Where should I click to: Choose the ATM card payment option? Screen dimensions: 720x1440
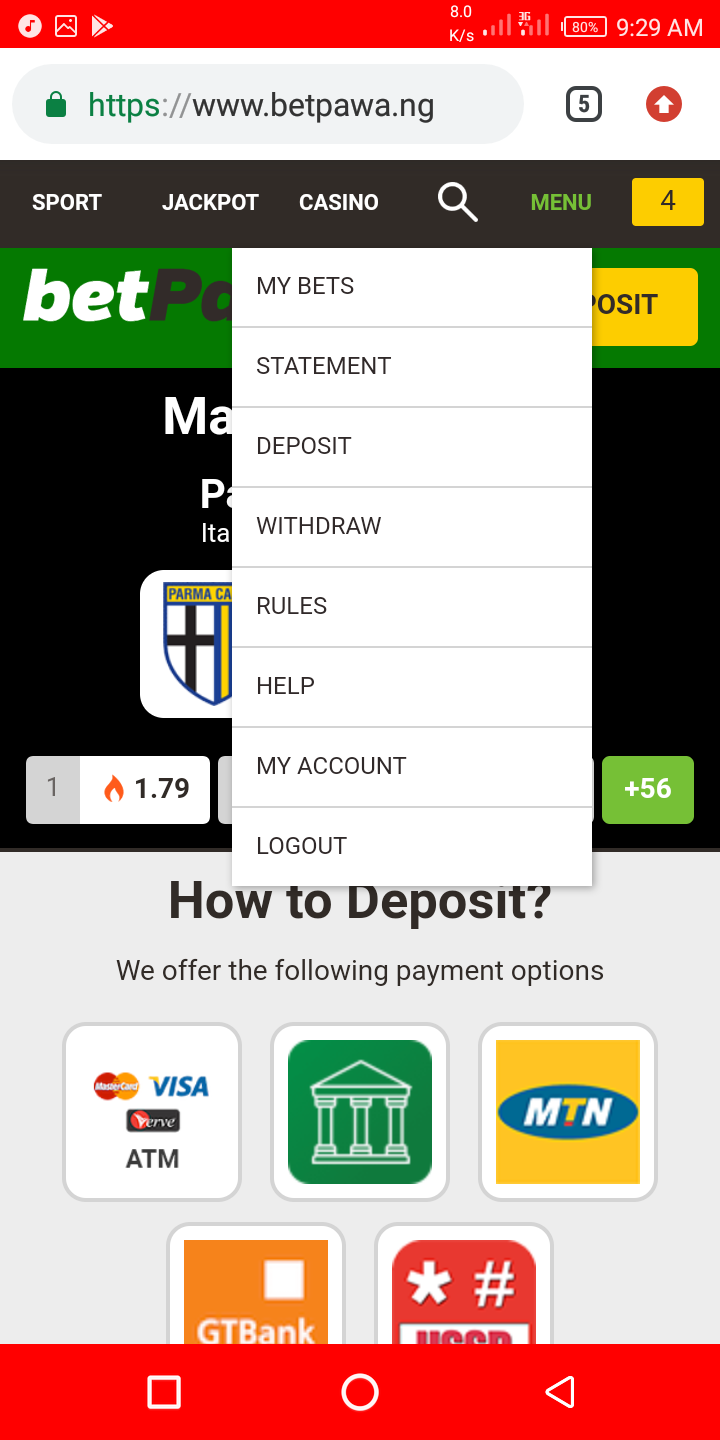152,1111
